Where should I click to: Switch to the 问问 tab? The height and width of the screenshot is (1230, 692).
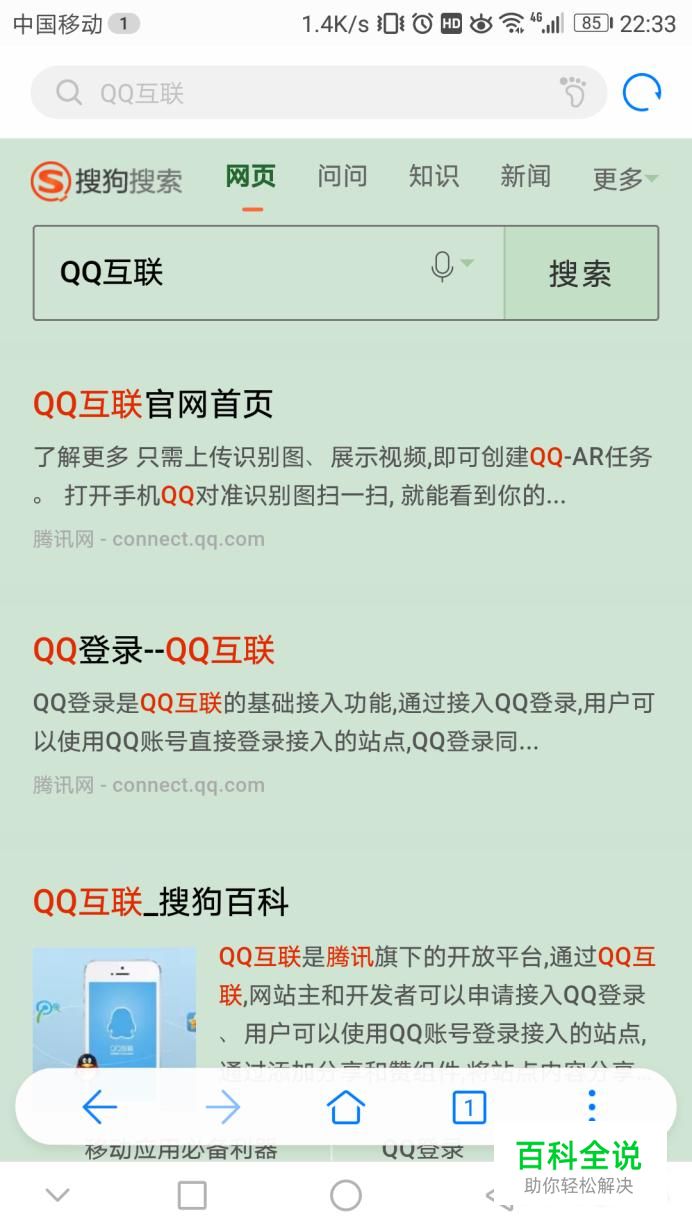[x=342, y=177]
